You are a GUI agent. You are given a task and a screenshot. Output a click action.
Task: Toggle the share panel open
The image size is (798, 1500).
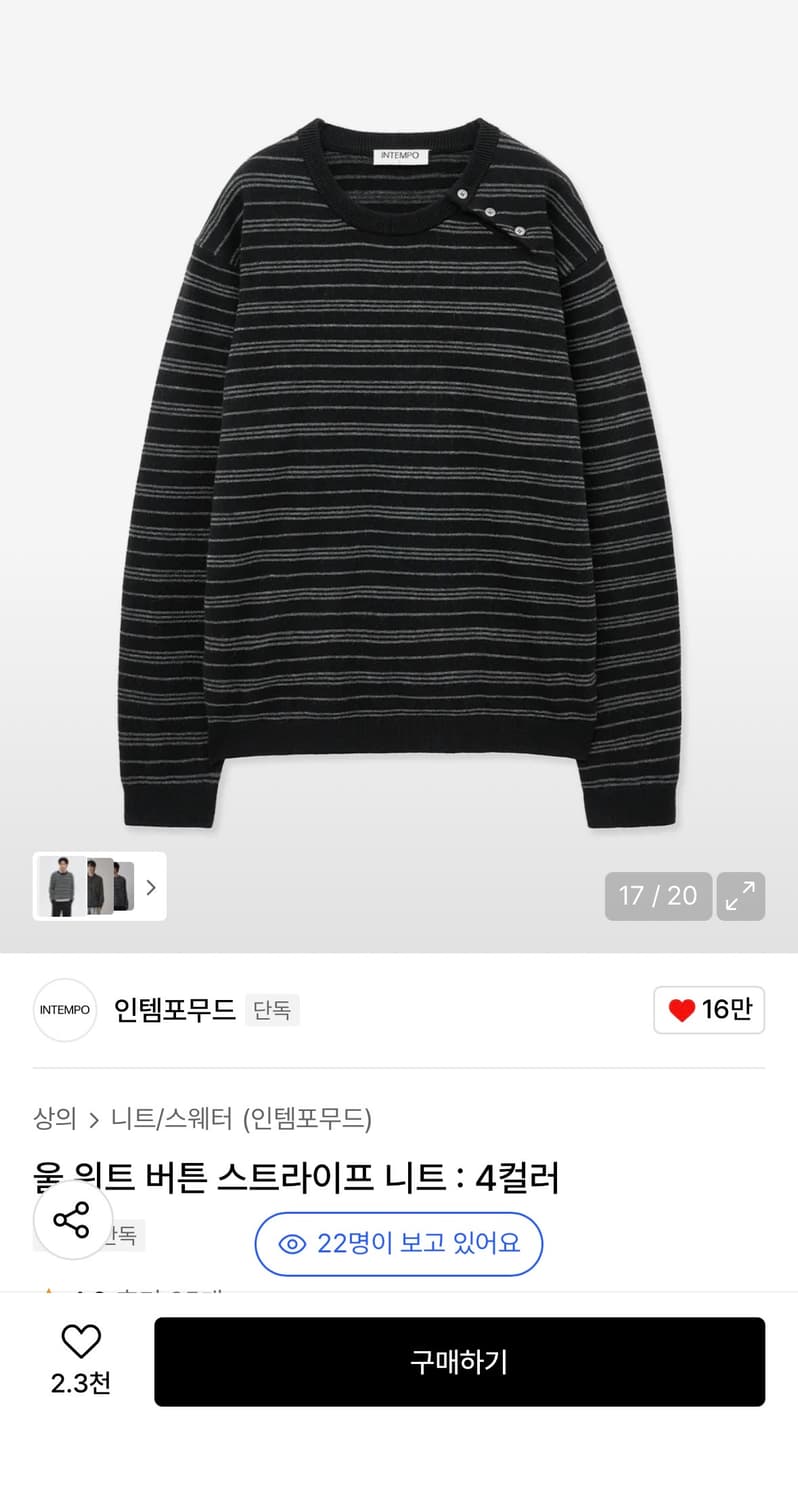71,1220
